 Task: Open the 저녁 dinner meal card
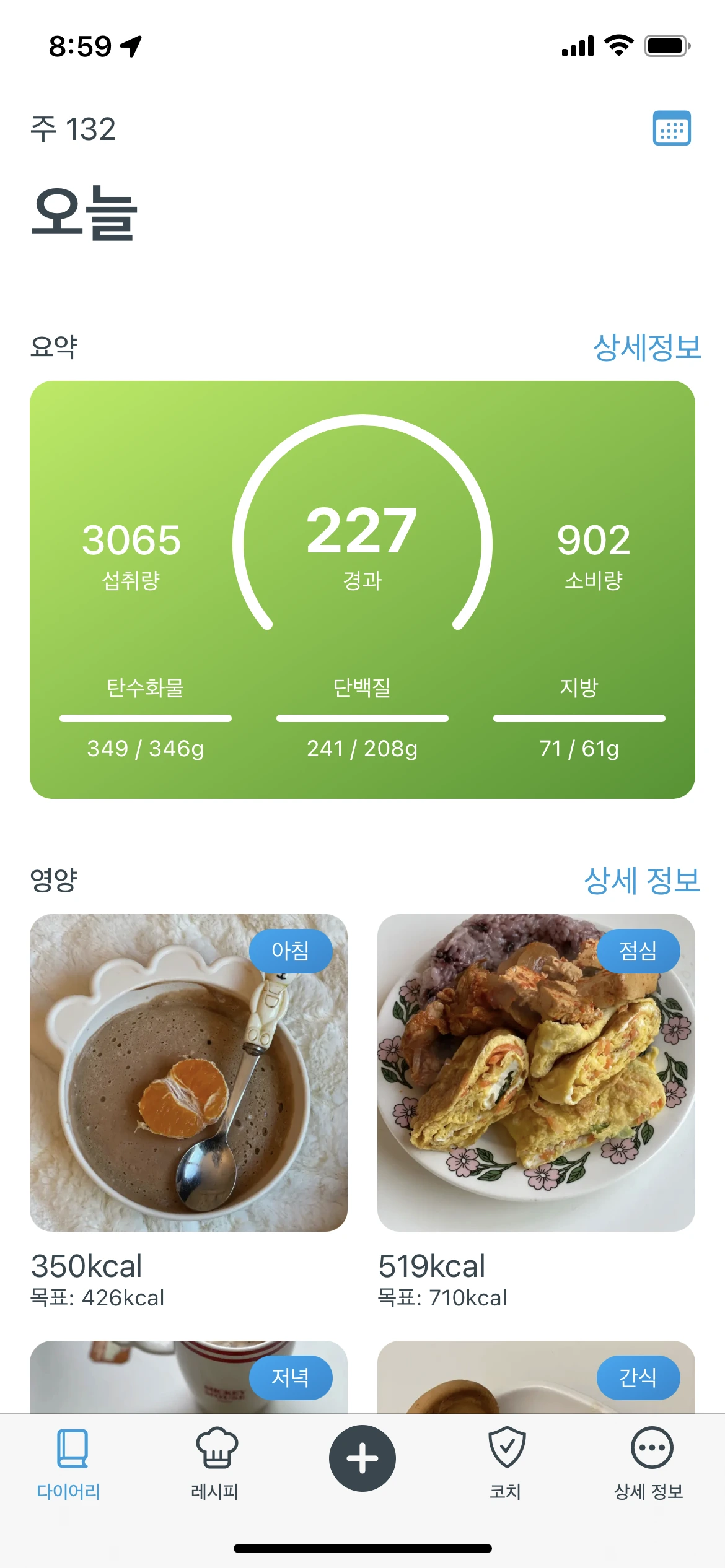[188, 1377]
